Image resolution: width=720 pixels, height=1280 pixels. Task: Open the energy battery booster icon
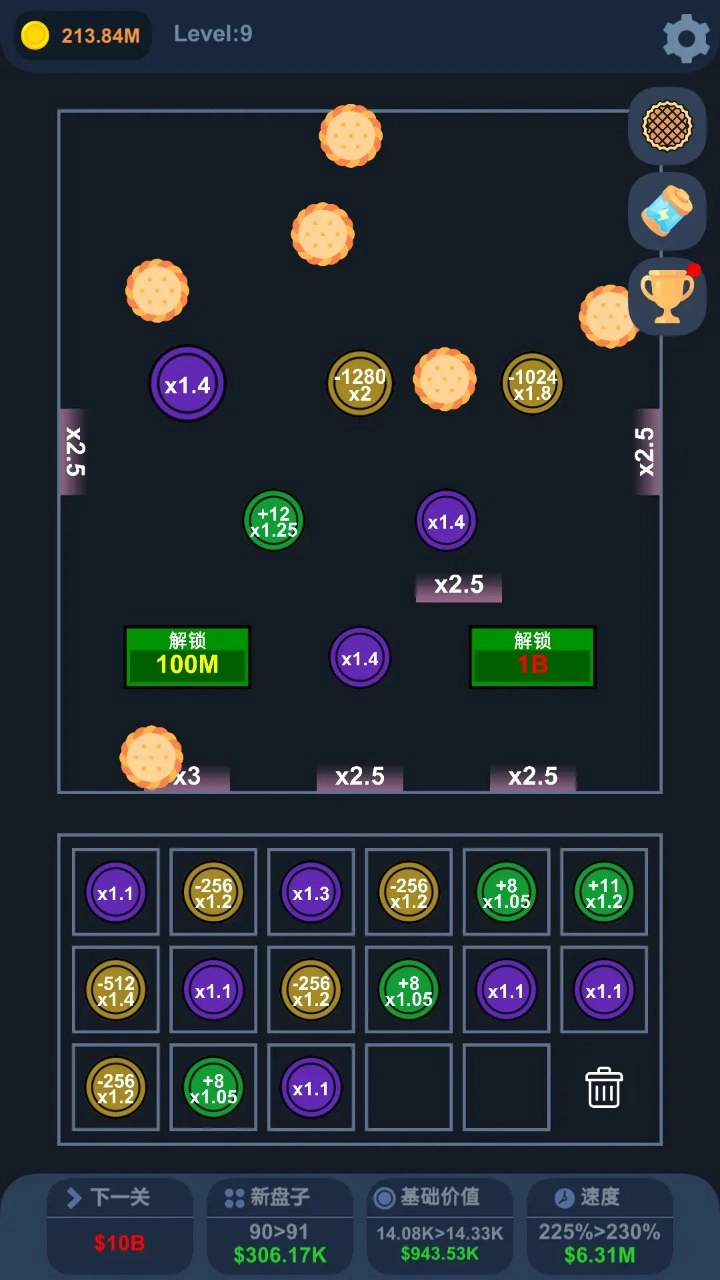667,211
